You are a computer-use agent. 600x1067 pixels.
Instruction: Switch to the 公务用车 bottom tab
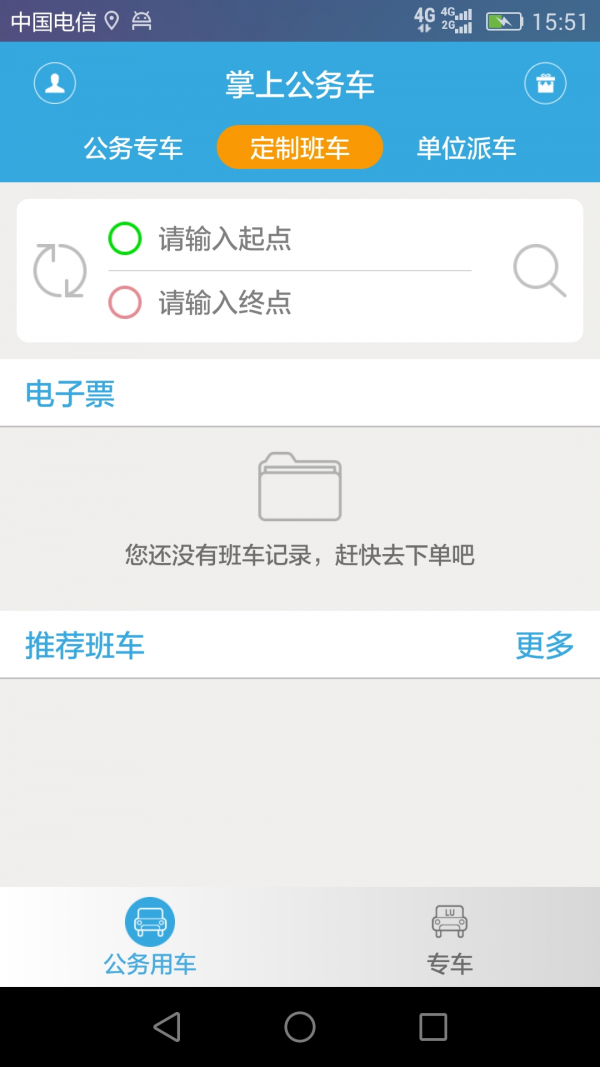pyautogui.click(x=150, y=937)
